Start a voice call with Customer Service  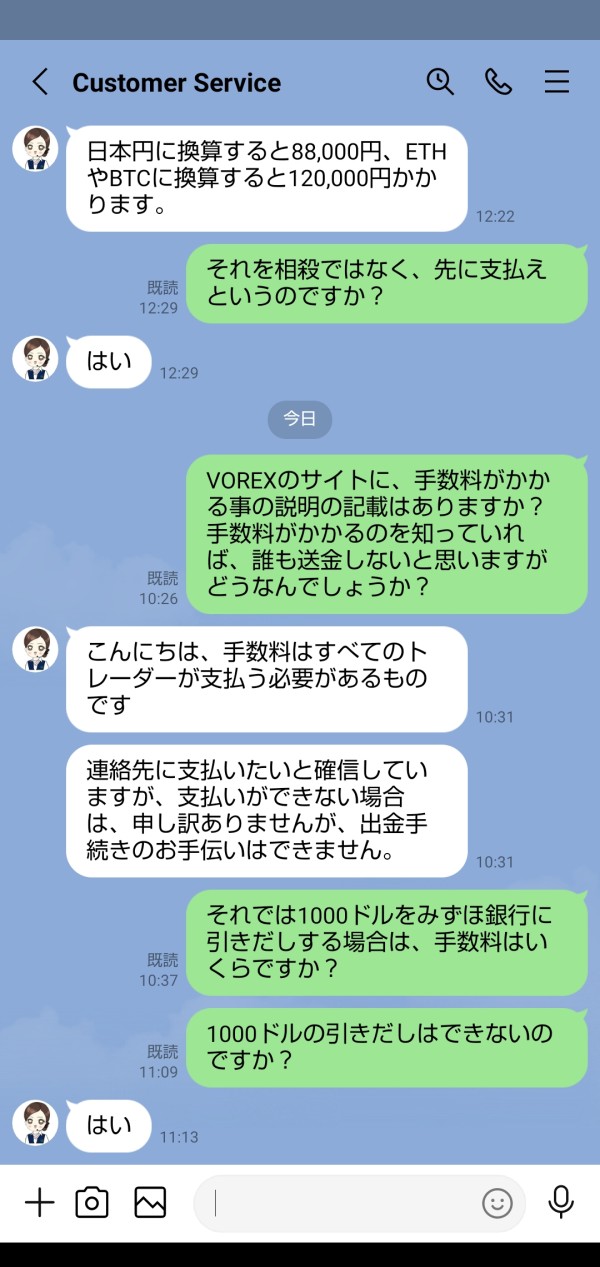point(498,82)
